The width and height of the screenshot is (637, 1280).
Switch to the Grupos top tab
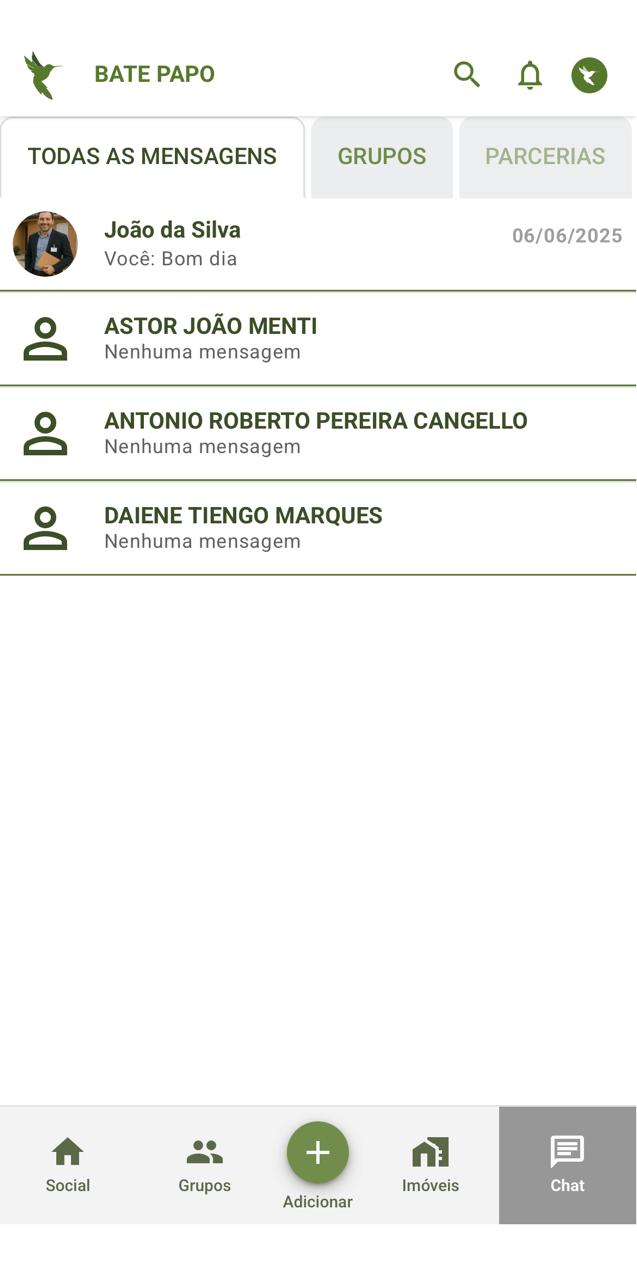382,157
